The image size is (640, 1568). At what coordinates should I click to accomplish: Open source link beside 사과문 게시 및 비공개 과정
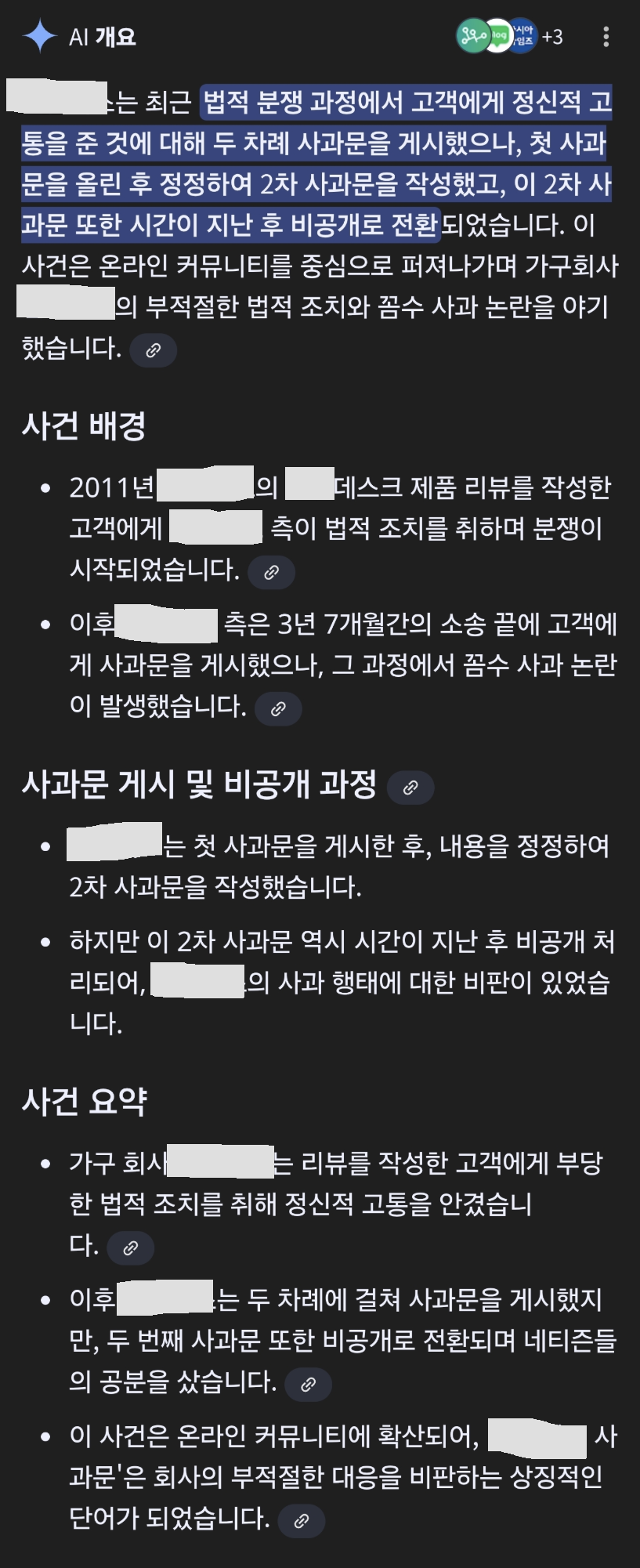(x=410, y=788)
